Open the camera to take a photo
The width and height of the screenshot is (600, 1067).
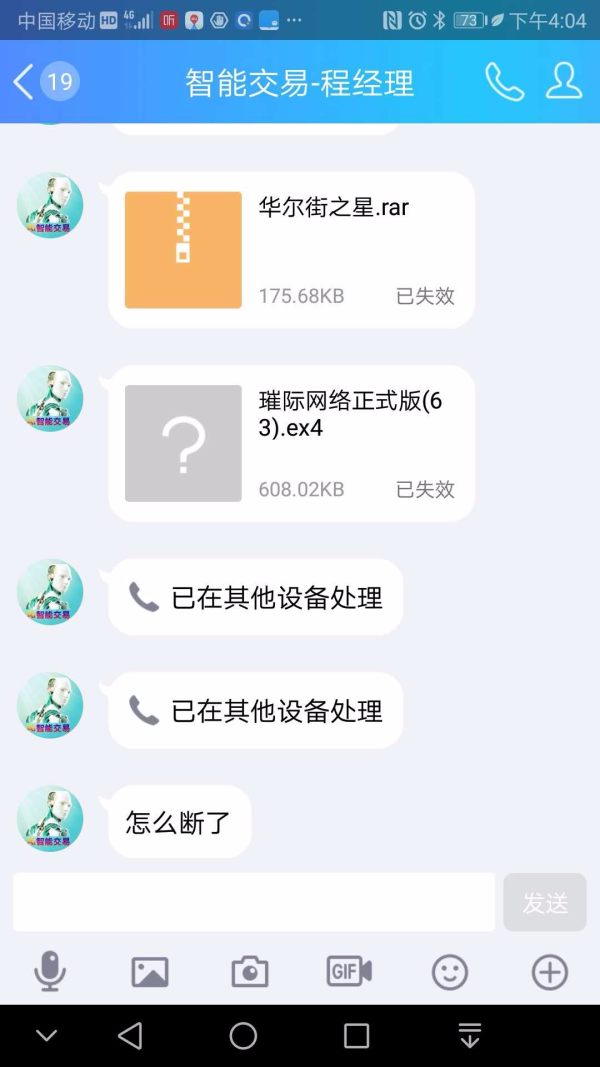(250, 971)
